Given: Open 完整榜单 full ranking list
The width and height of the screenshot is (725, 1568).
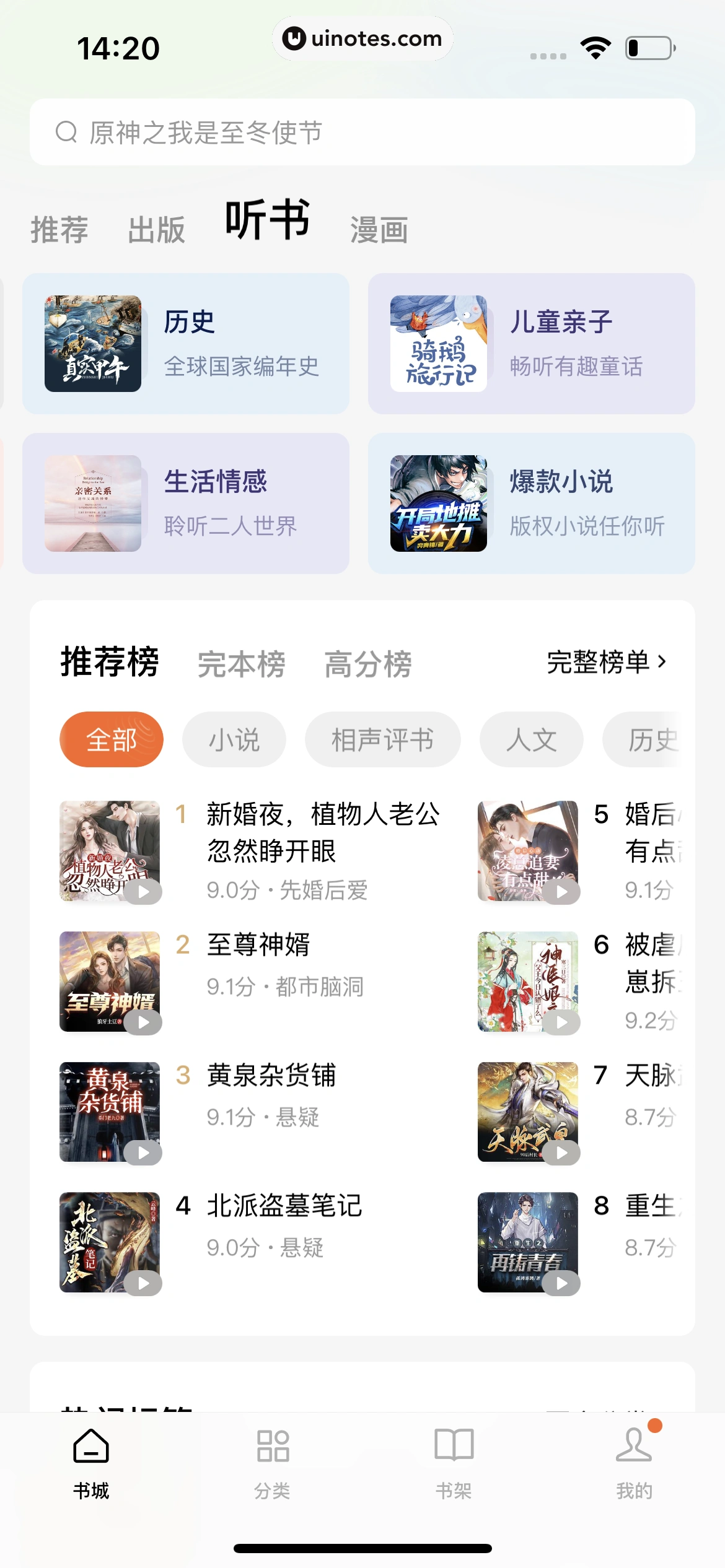Looking at the screenshot, I should pos(606,662).
